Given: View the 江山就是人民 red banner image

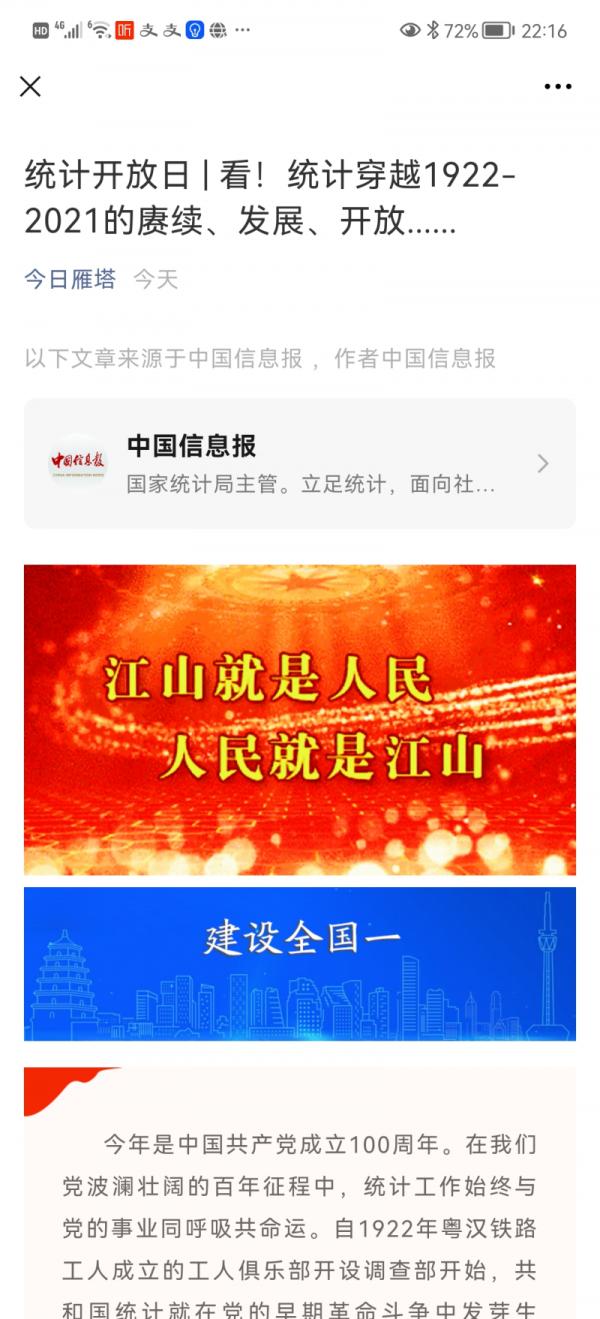Looking at the screenshot, I should pos(299,719).
